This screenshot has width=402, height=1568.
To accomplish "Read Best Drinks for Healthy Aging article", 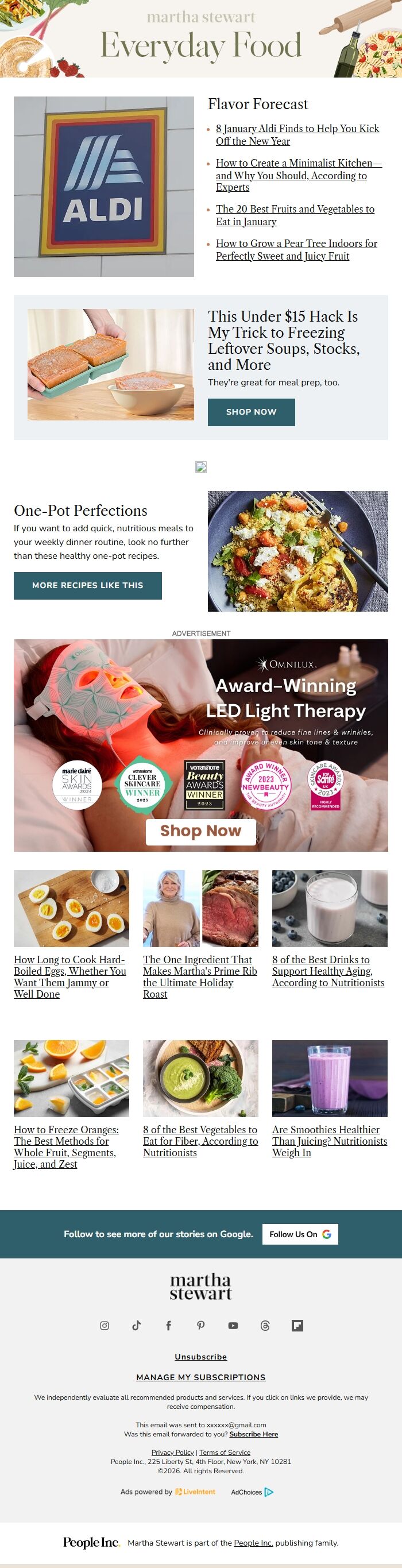I will pos(328,971).
